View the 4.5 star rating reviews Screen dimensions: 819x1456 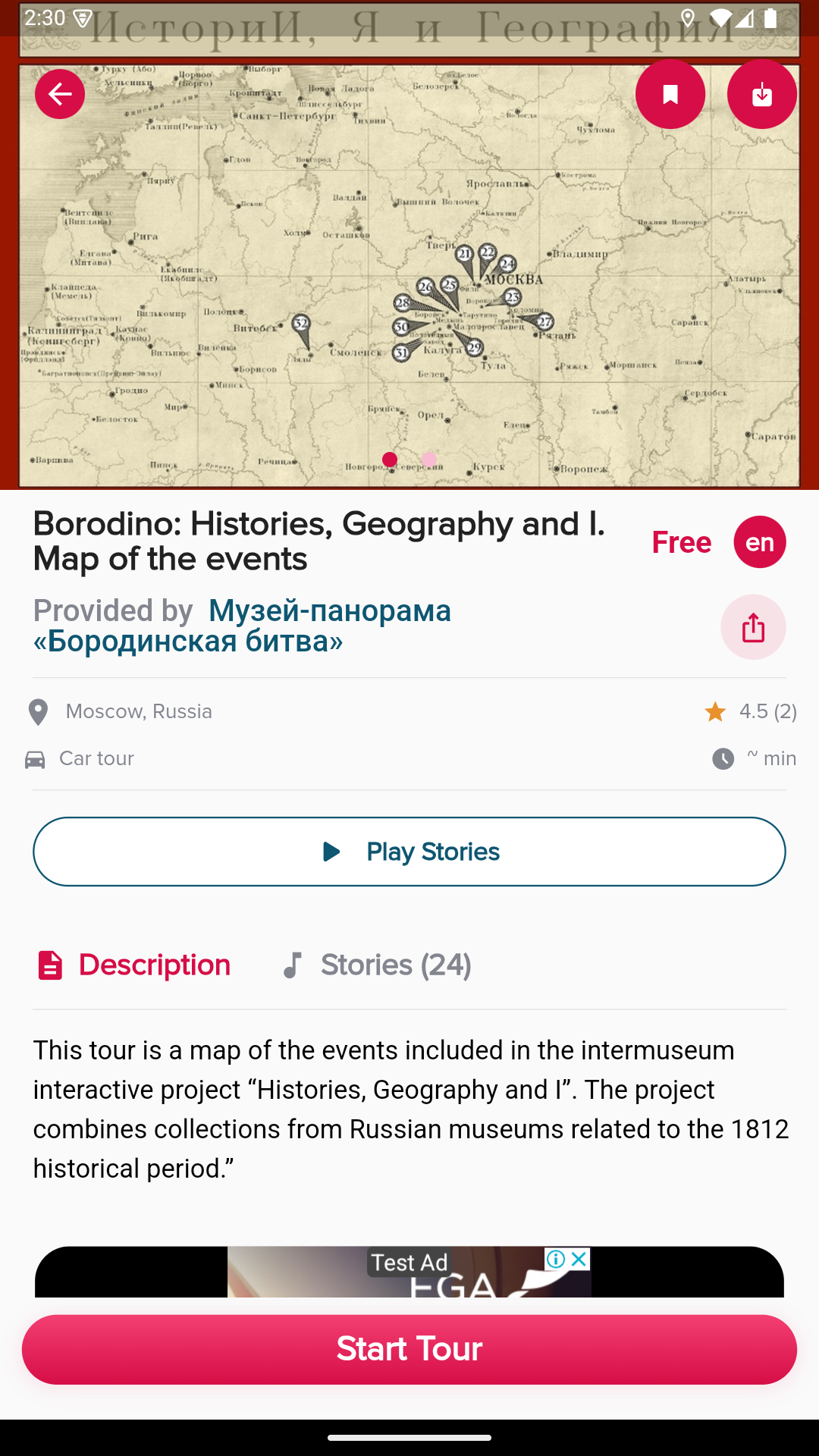pyautogui.click(x=751, y=711)
